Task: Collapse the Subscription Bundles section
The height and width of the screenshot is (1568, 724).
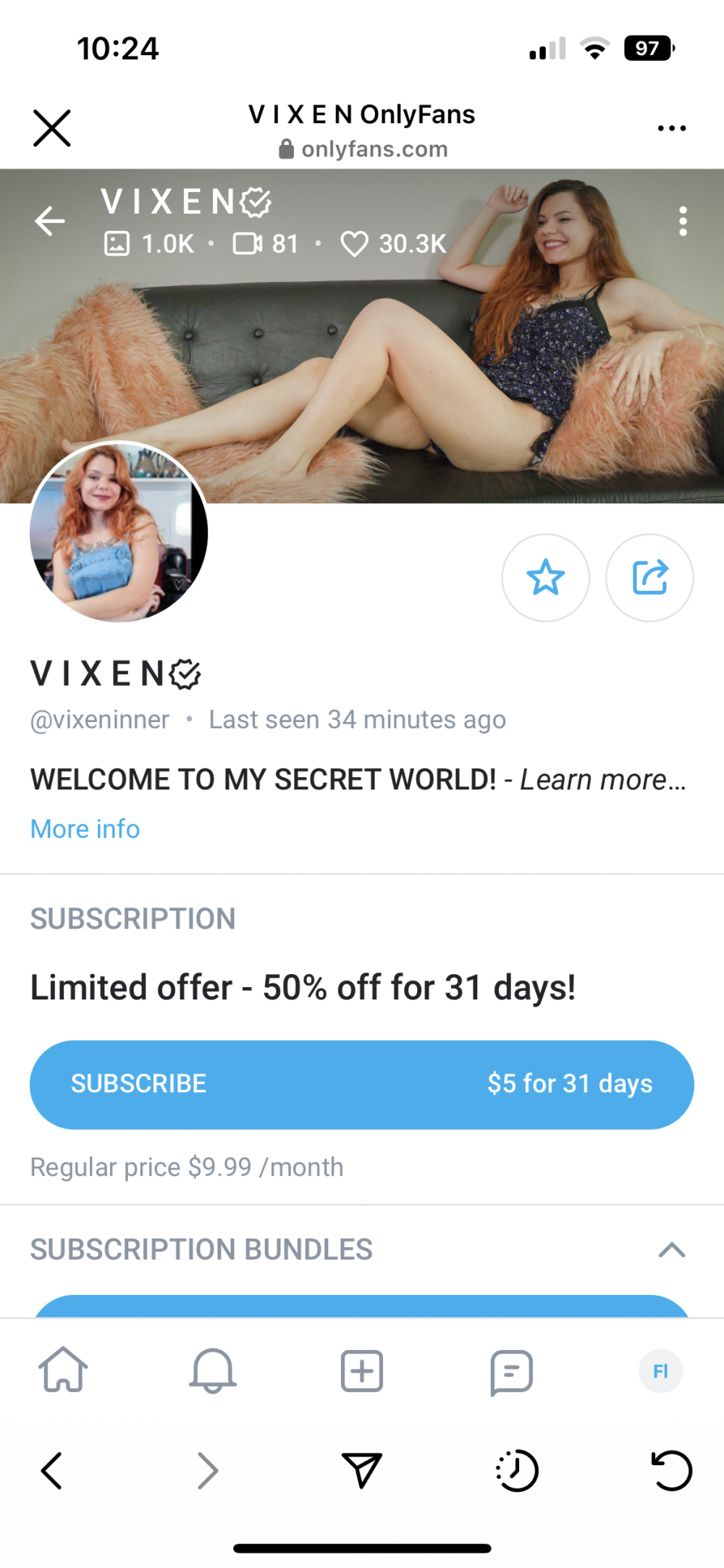Action: coord(671,1249)
